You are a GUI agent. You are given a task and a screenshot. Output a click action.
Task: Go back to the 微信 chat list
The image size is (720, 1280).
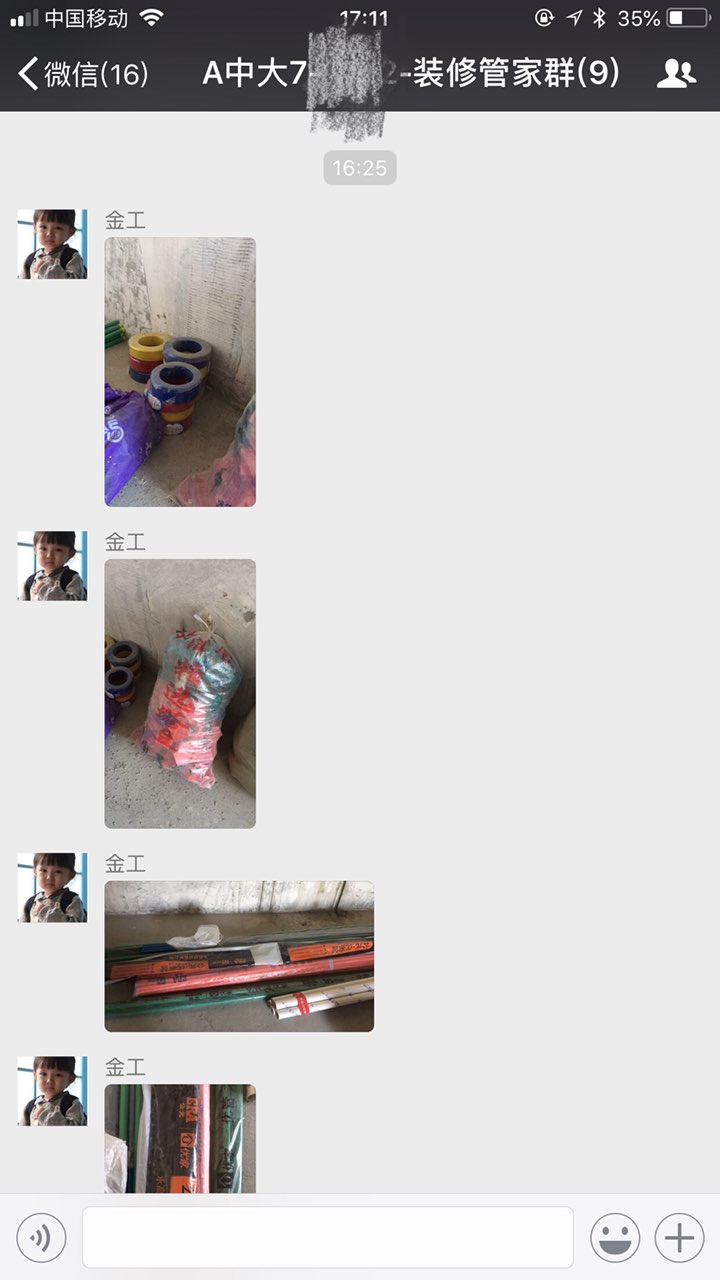(x=82, y=73)
